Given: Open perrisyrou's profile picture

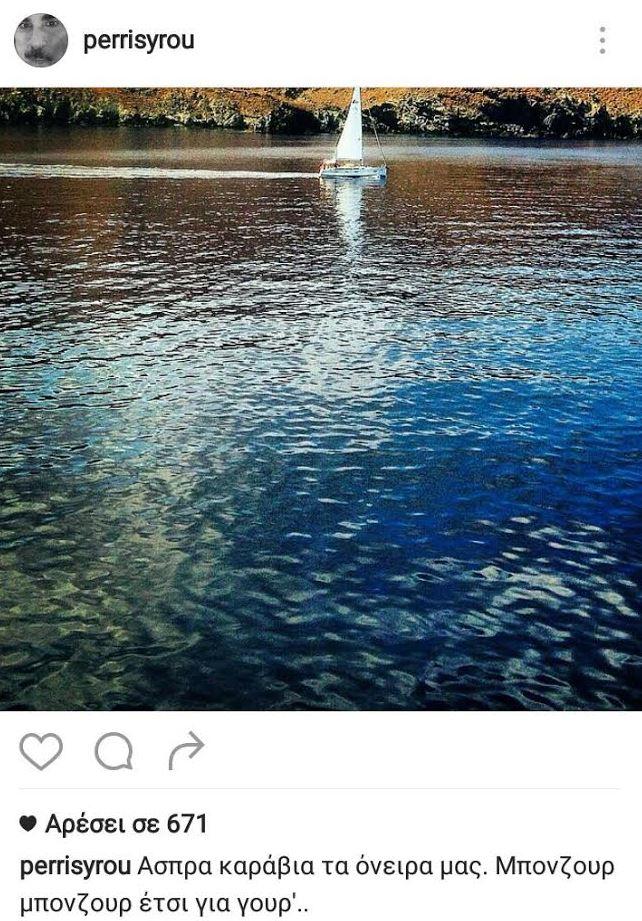Looking at the screenshot, I should [x=41, y=41].
